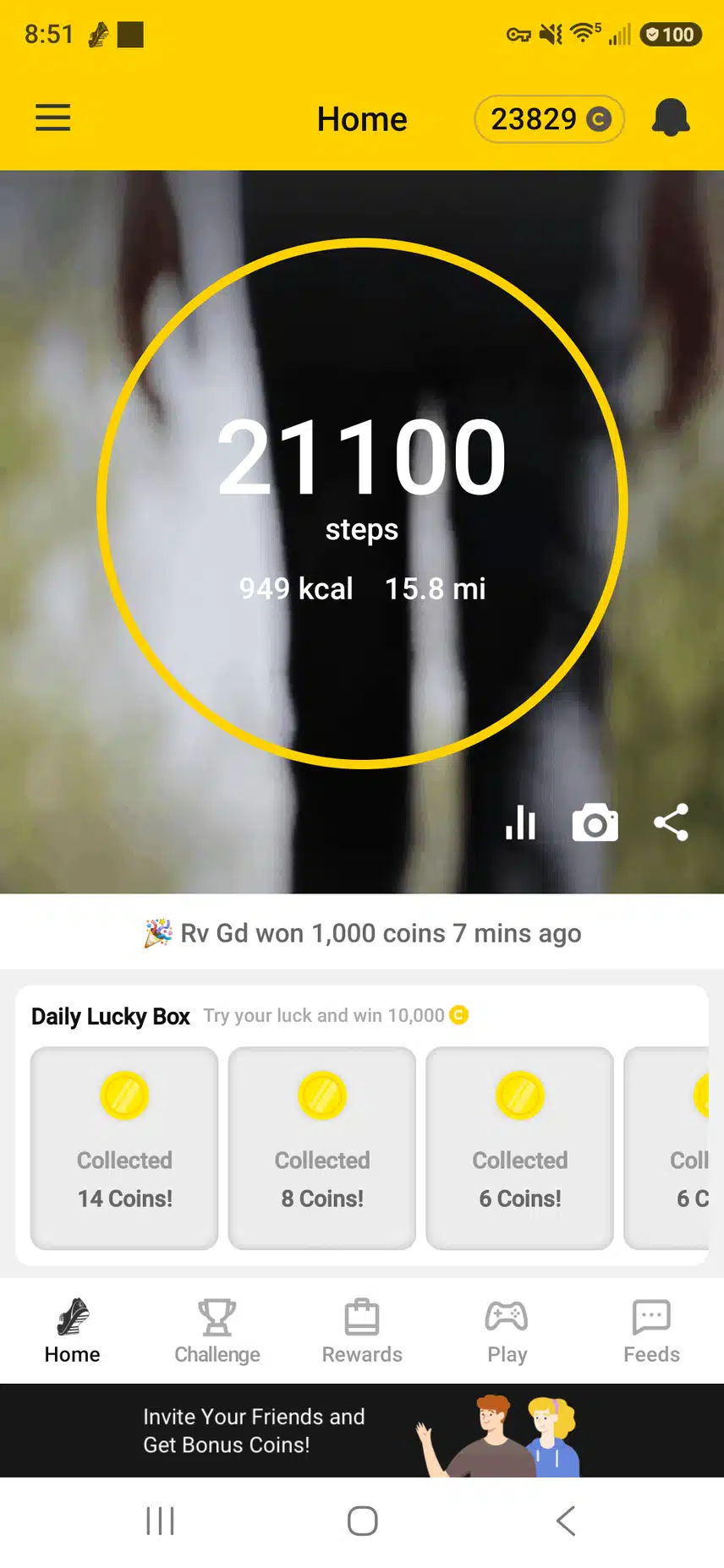This screenshot has height=1568, width=724.
Task: Go to the Play tab
Action: 507,1331
